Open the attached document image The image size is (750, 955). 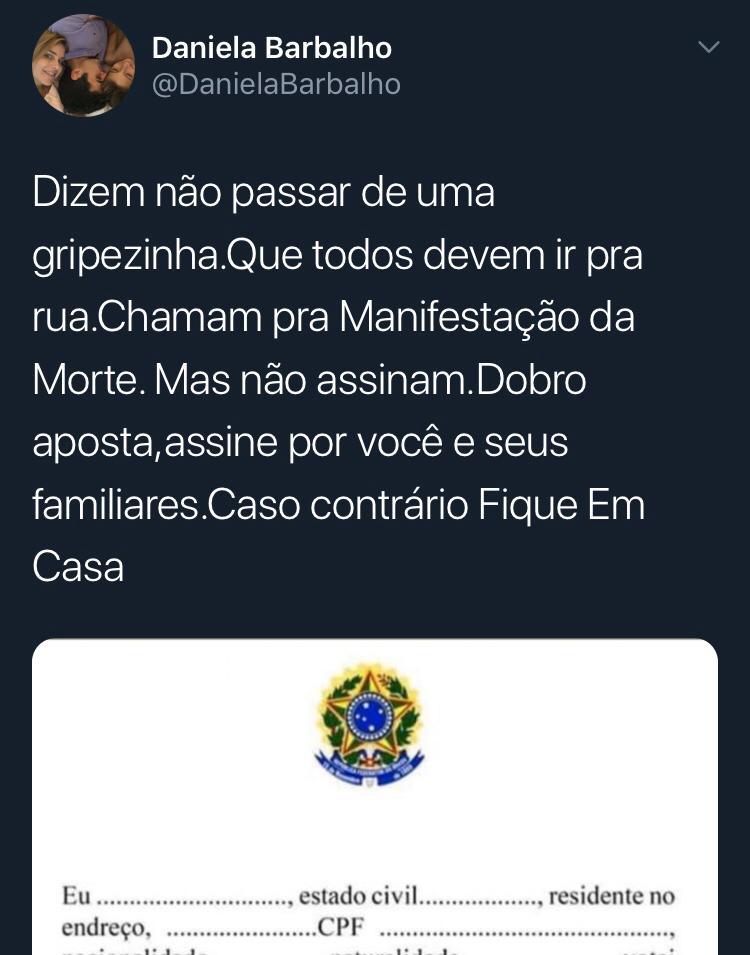tap(375, 800)
